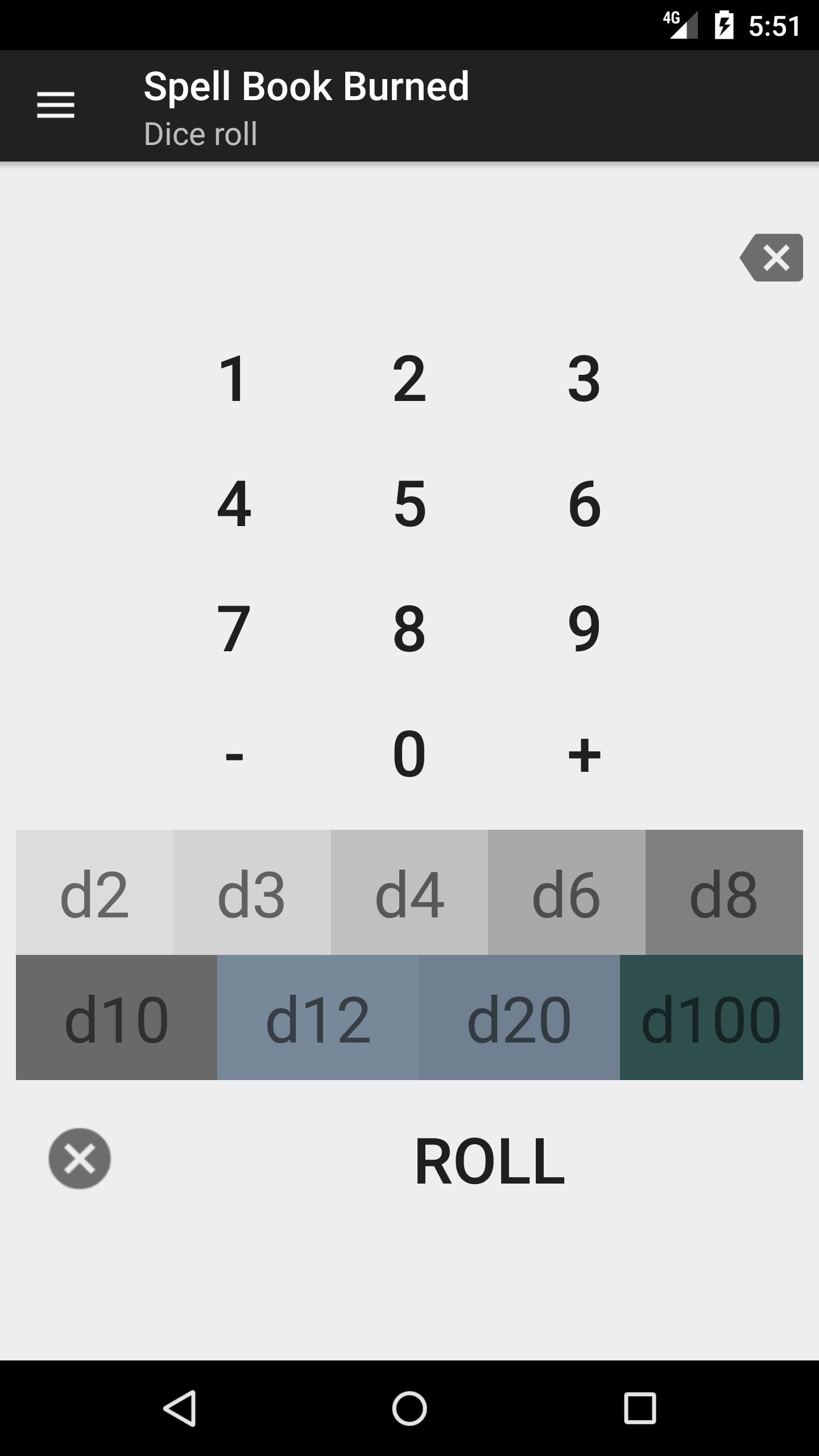The height and width of the screenshot is (1456, 819).
Task: Choose the d4 die
Action: tap(409, 892)
